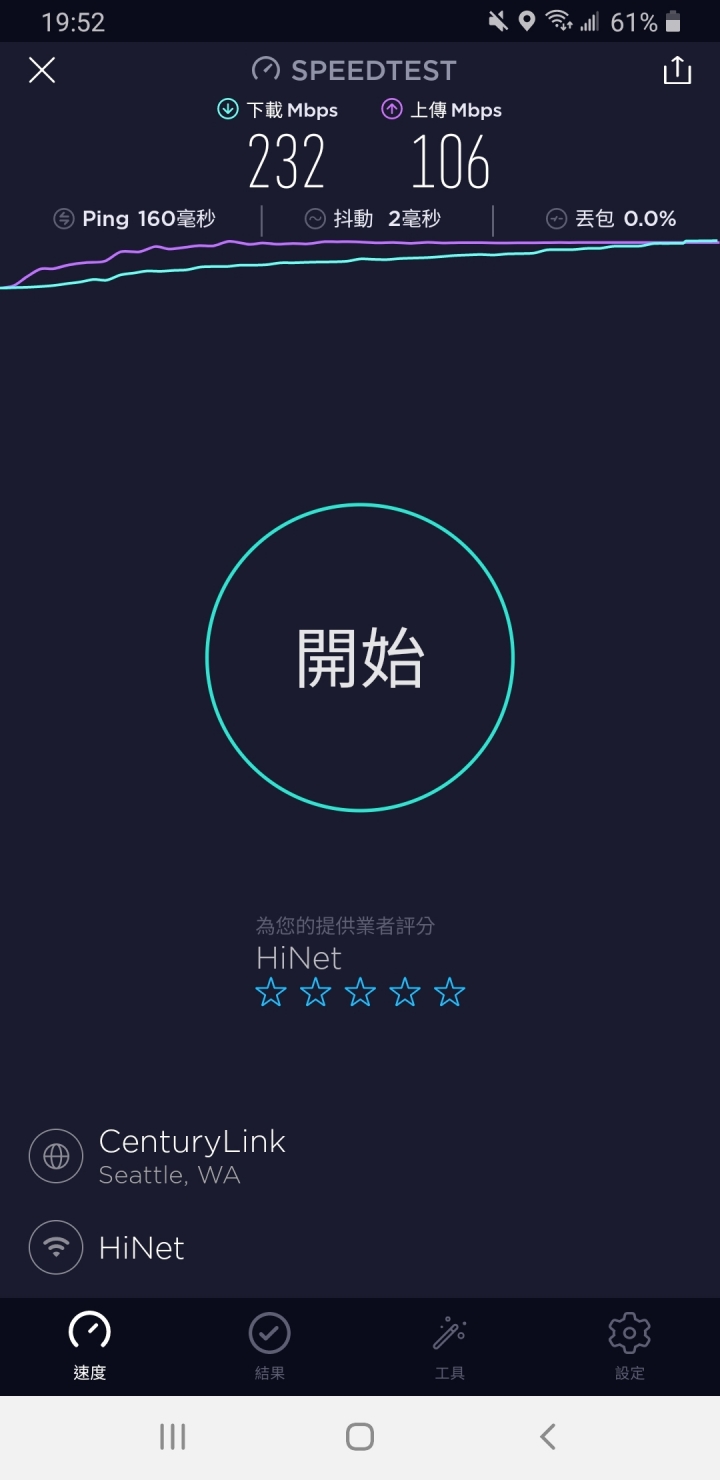Viewport: 720px width, 1480px height.
Task: Give HiNet a five-star rating
Action: pyautogui.click(x=450, y=993)
